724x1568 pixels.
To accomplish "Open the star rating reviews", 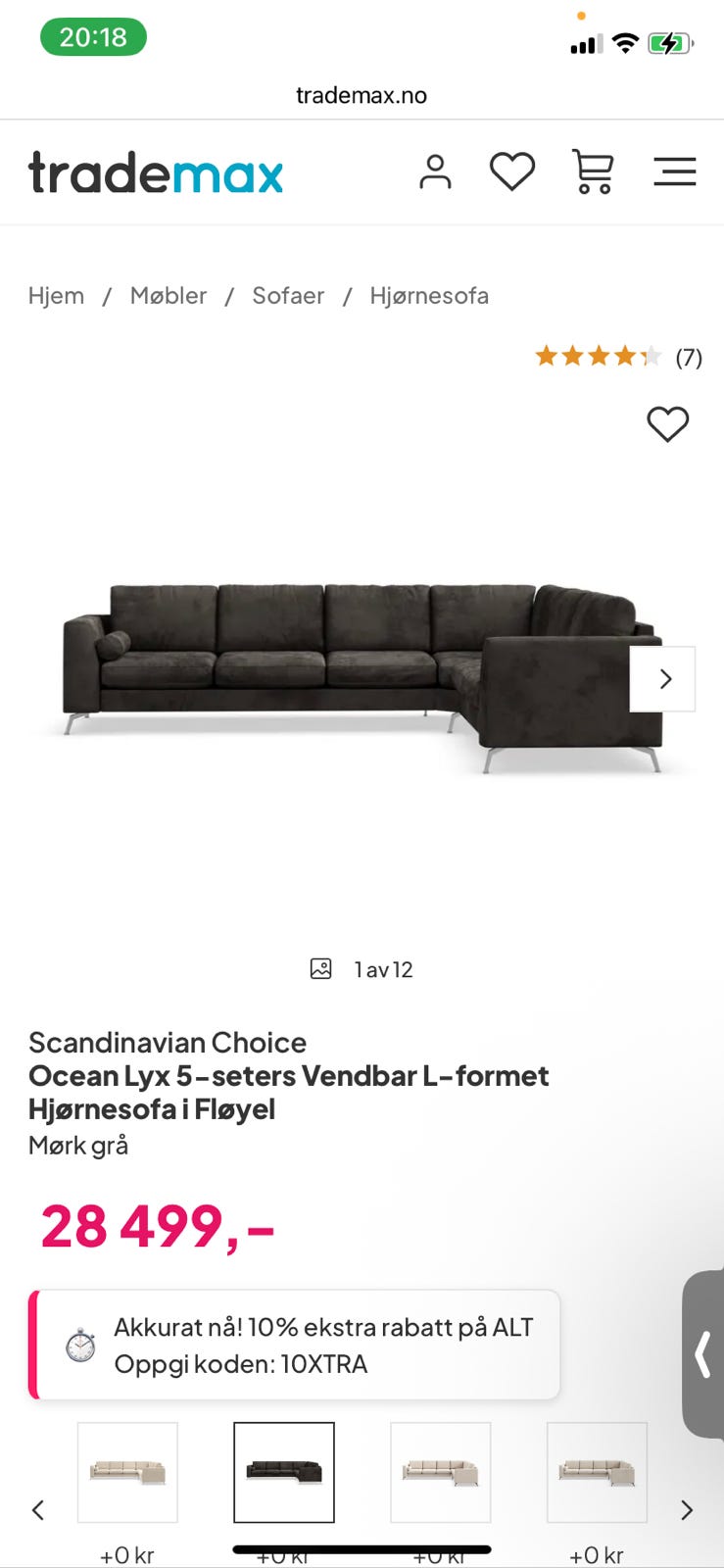I will pos(617,357).
